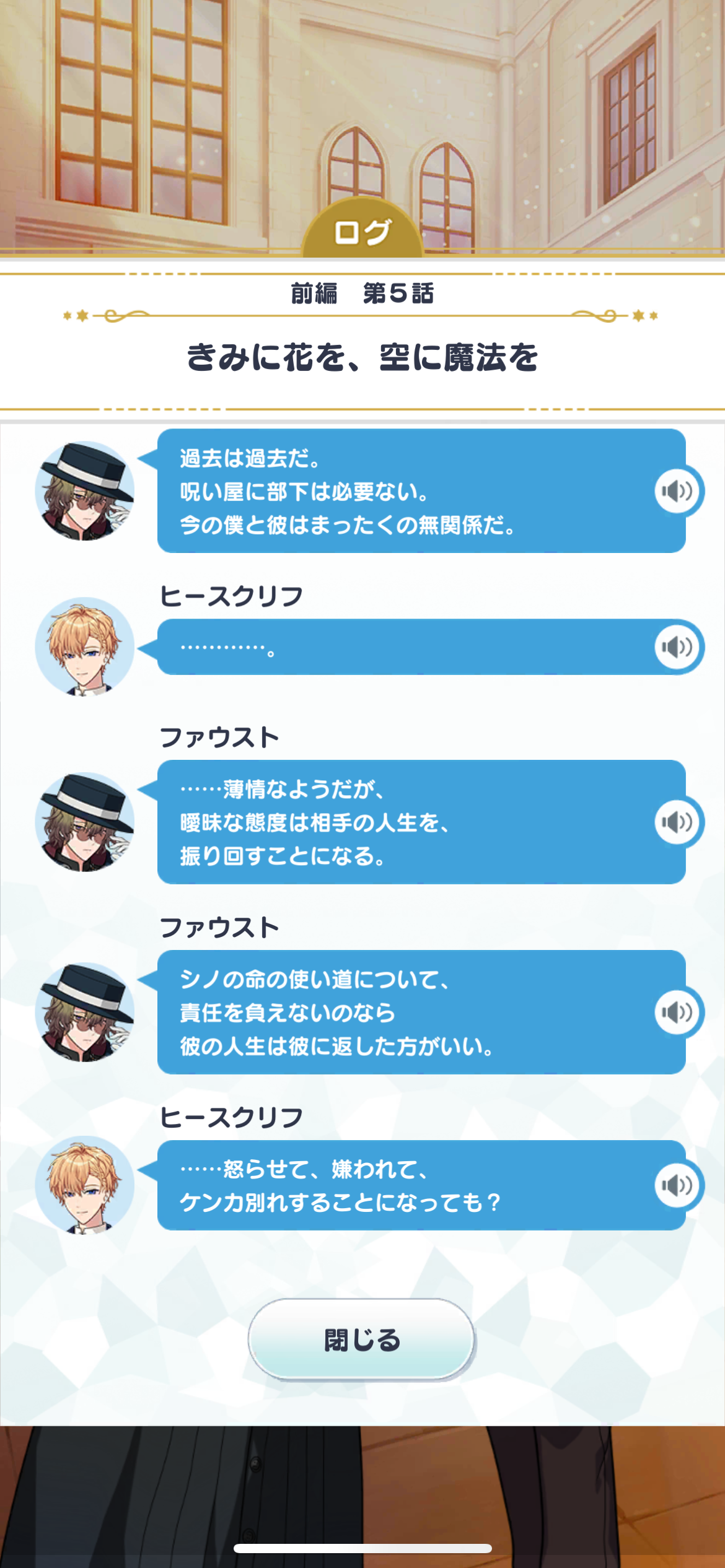This screenshot has height=1568, width=725.
Task: Play voice for line シノの命の使い道について
Action: click(x=677, y=1012)
